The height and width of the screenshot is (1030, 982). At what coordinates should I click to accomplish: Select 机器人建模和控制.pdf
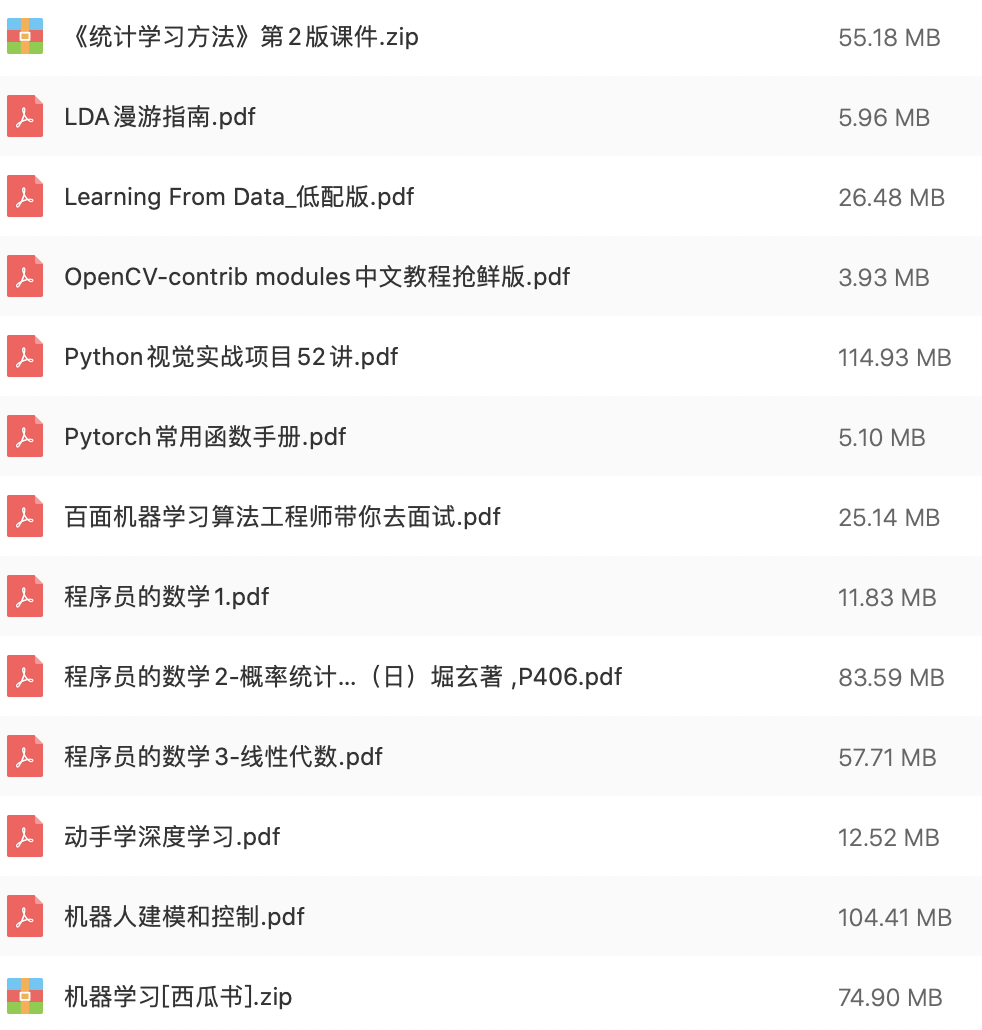click(184, 917)
